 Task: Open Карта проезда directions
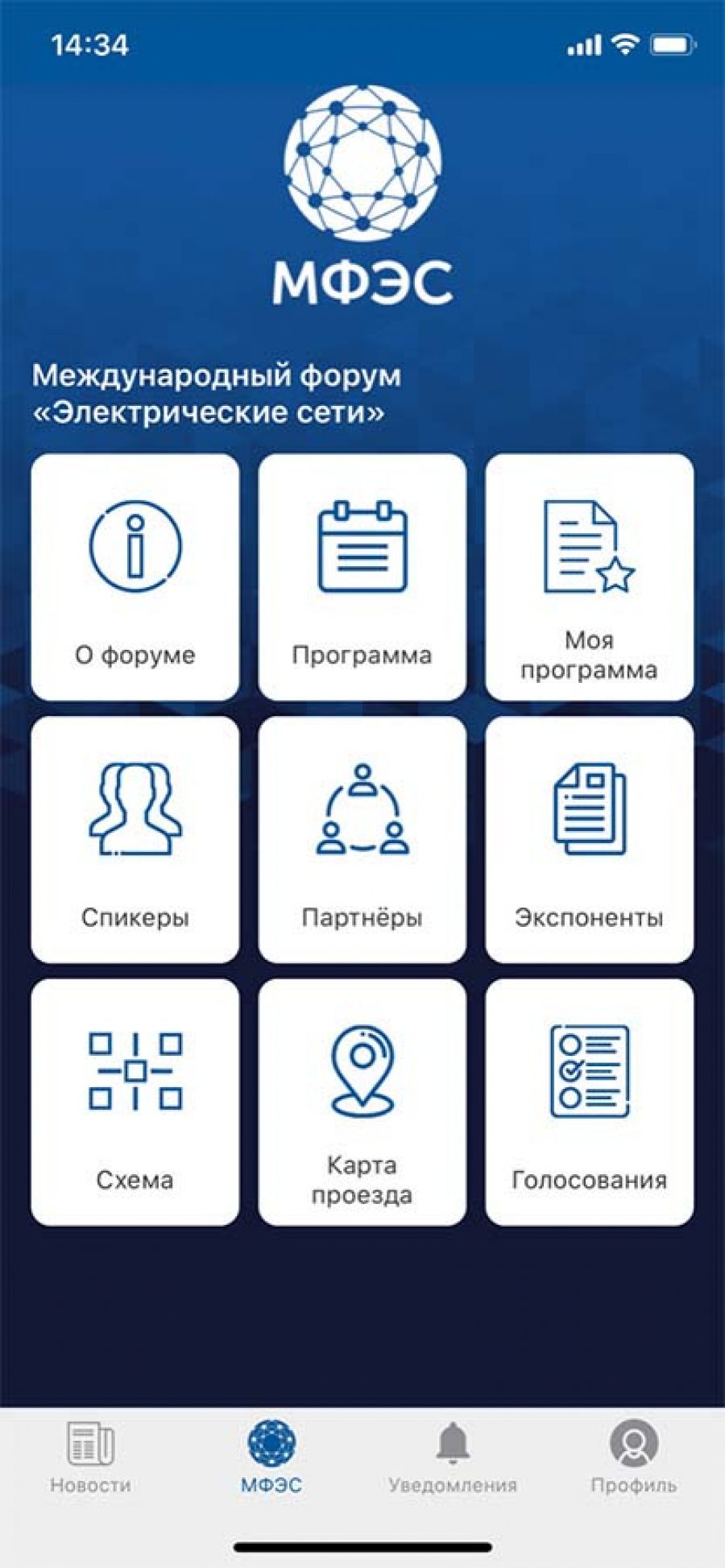point(362,1102)
